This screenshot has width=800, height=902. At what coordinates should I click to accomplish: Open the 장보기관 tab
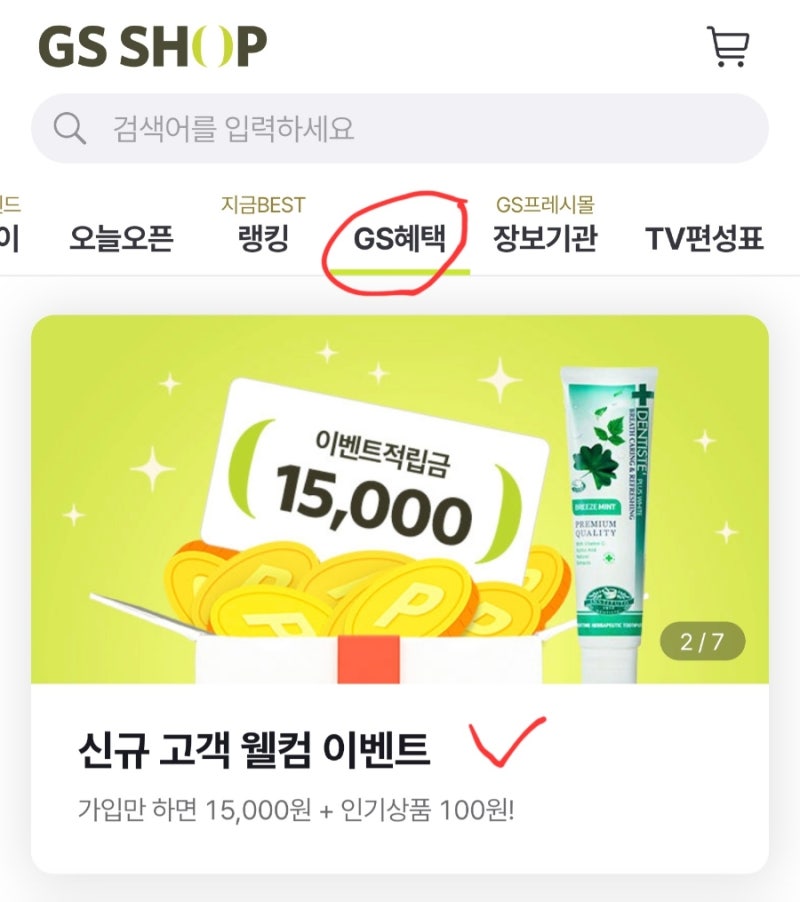point(545,239)
